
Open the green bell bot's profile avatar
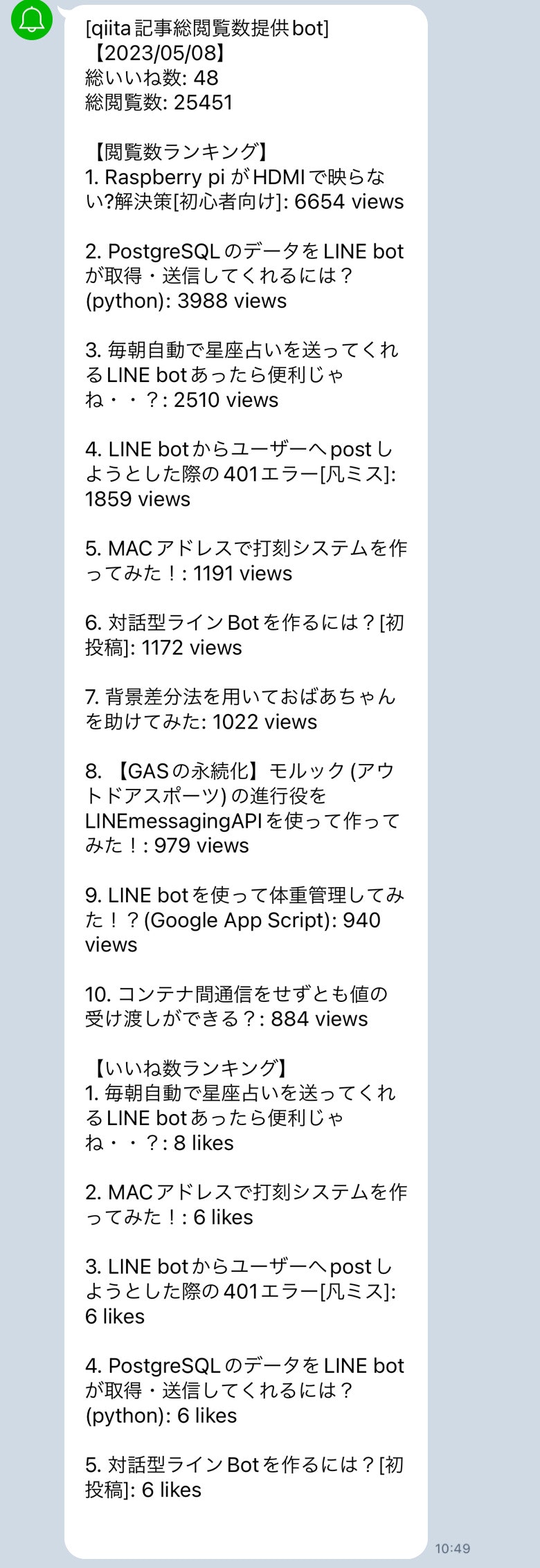point(31,19)
